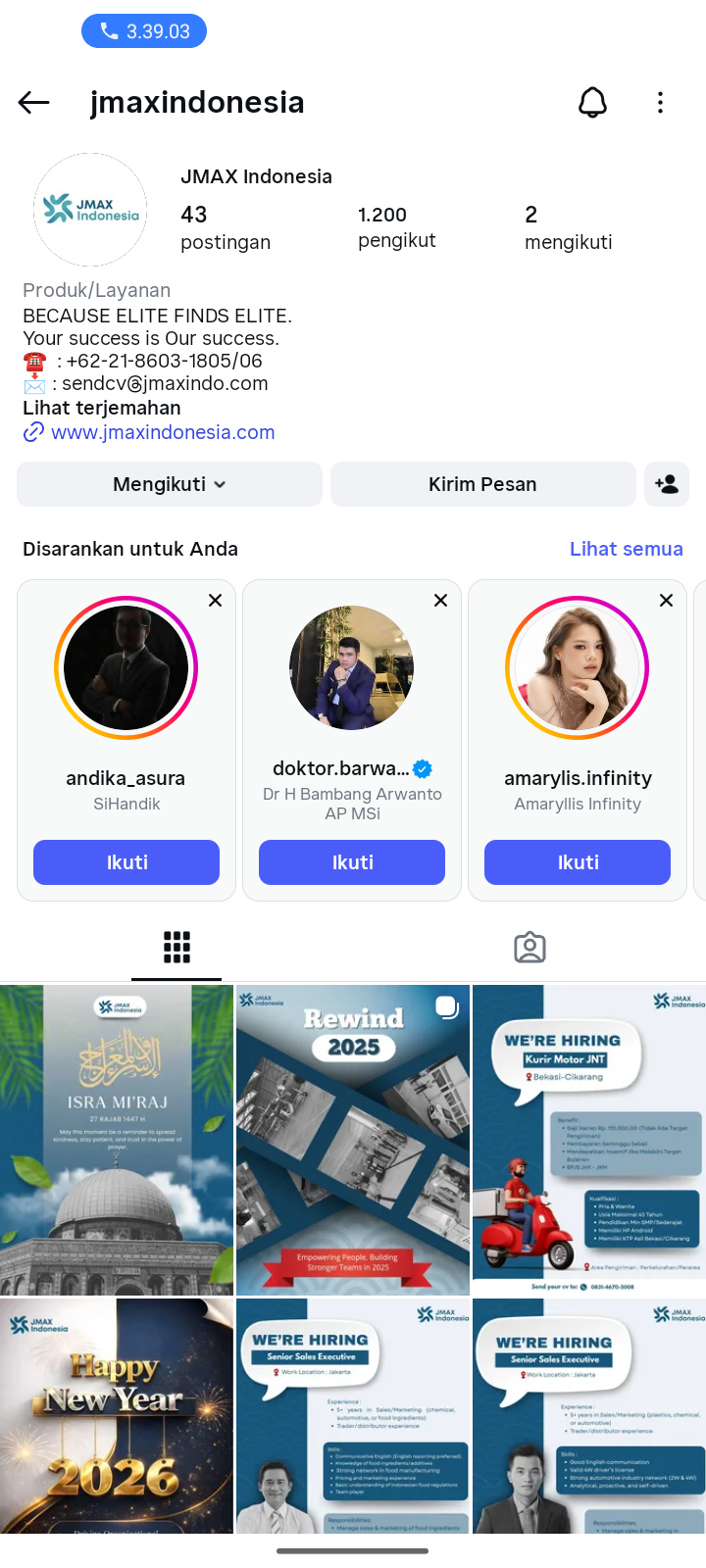Follow andika_asura with the Ikuti button
The height and width of the screenshot is (1568, 706).
[126, 862]
